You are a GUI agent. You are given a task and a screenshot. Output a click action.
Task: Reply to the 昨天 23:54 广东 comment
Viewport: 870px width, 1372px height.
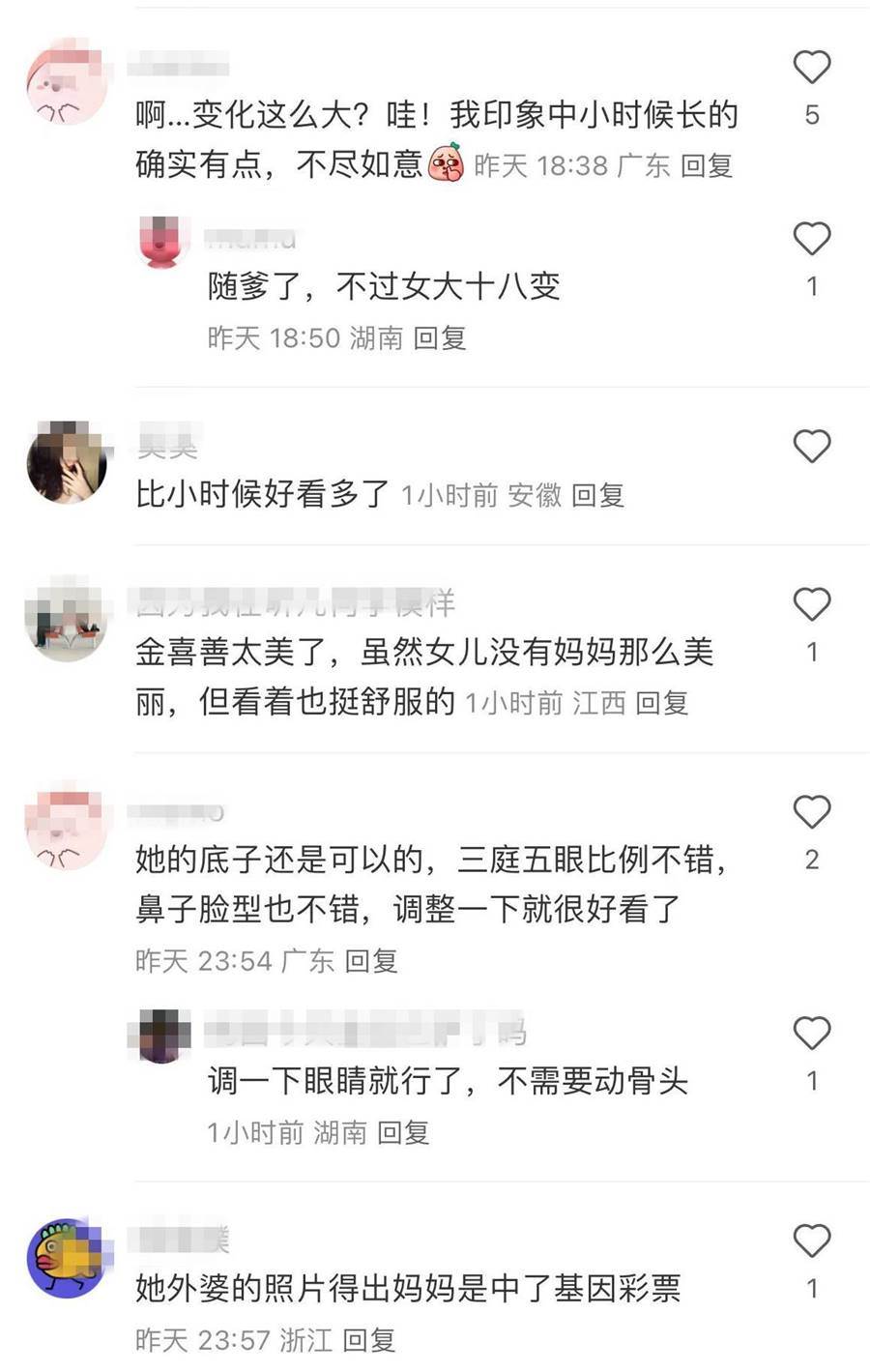point(371,961)
